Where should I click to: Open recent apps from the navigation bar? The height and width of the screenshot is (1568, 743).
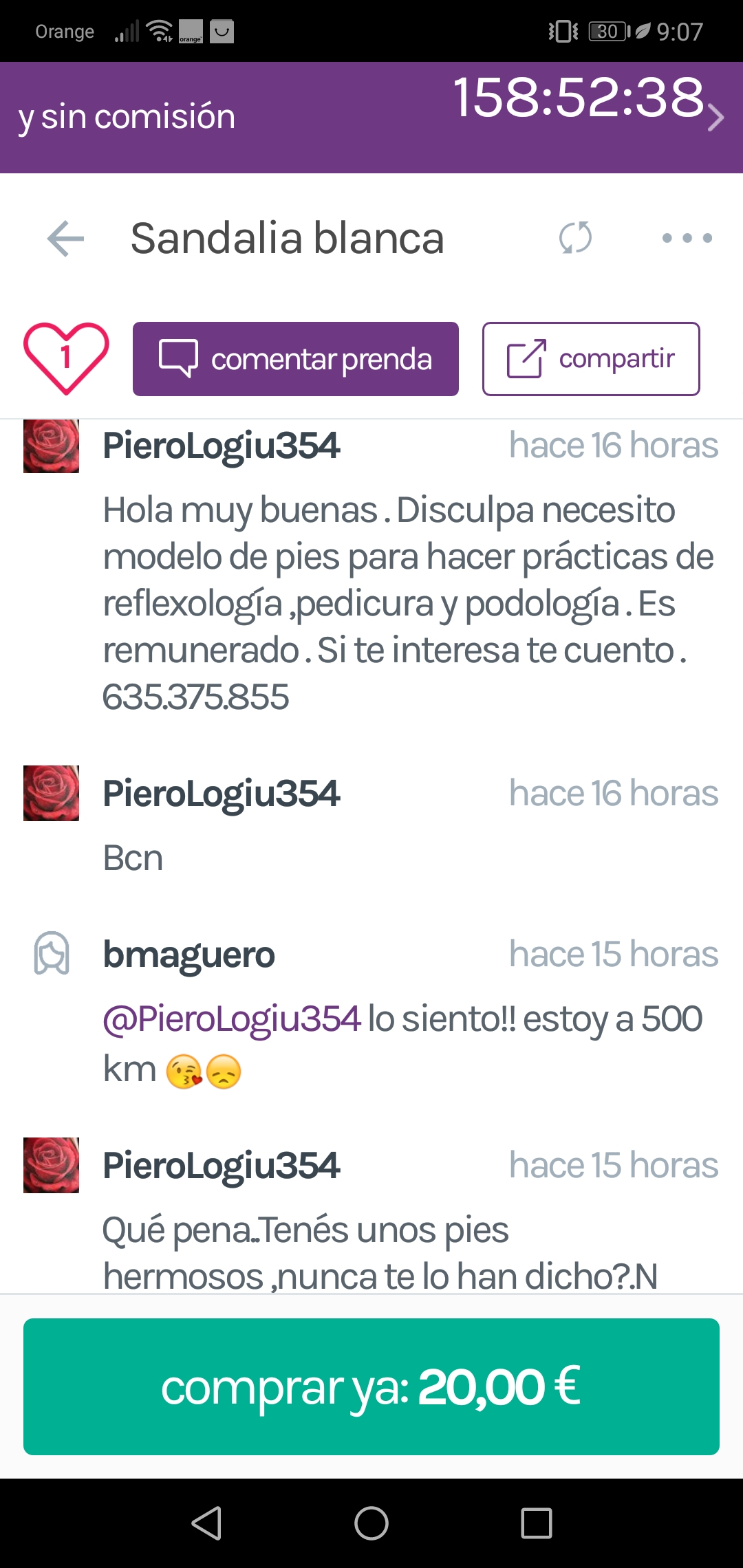click(537, 1523)
